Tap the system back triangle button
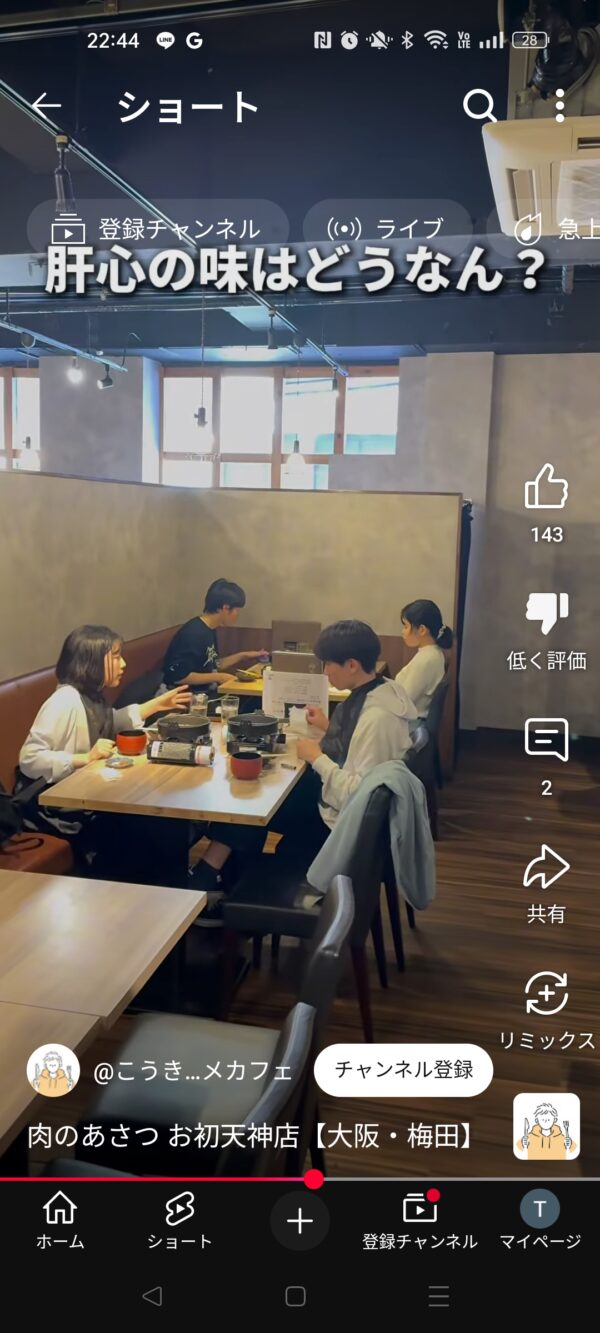 (152, 1297)
